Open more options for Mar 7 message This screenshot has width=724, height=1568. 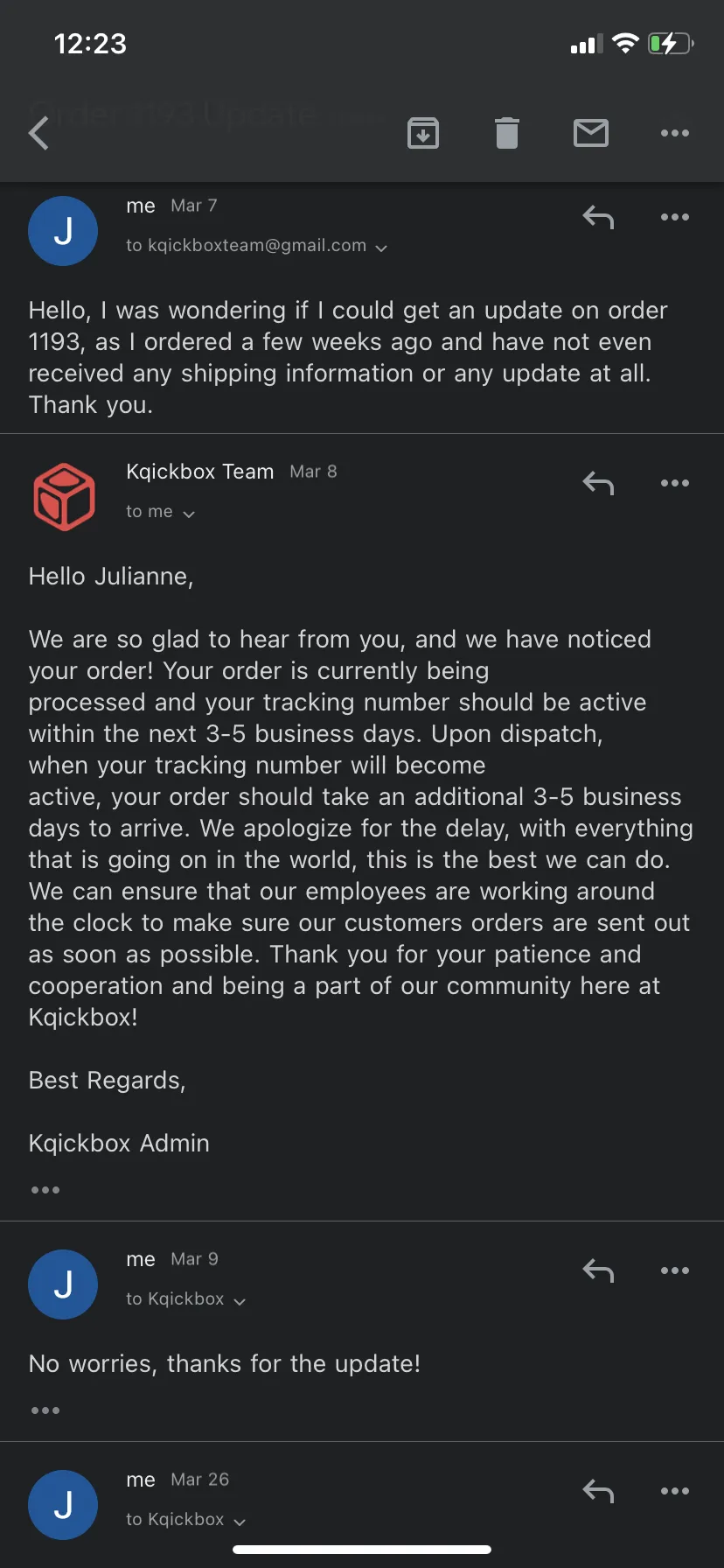coord(675,217)
